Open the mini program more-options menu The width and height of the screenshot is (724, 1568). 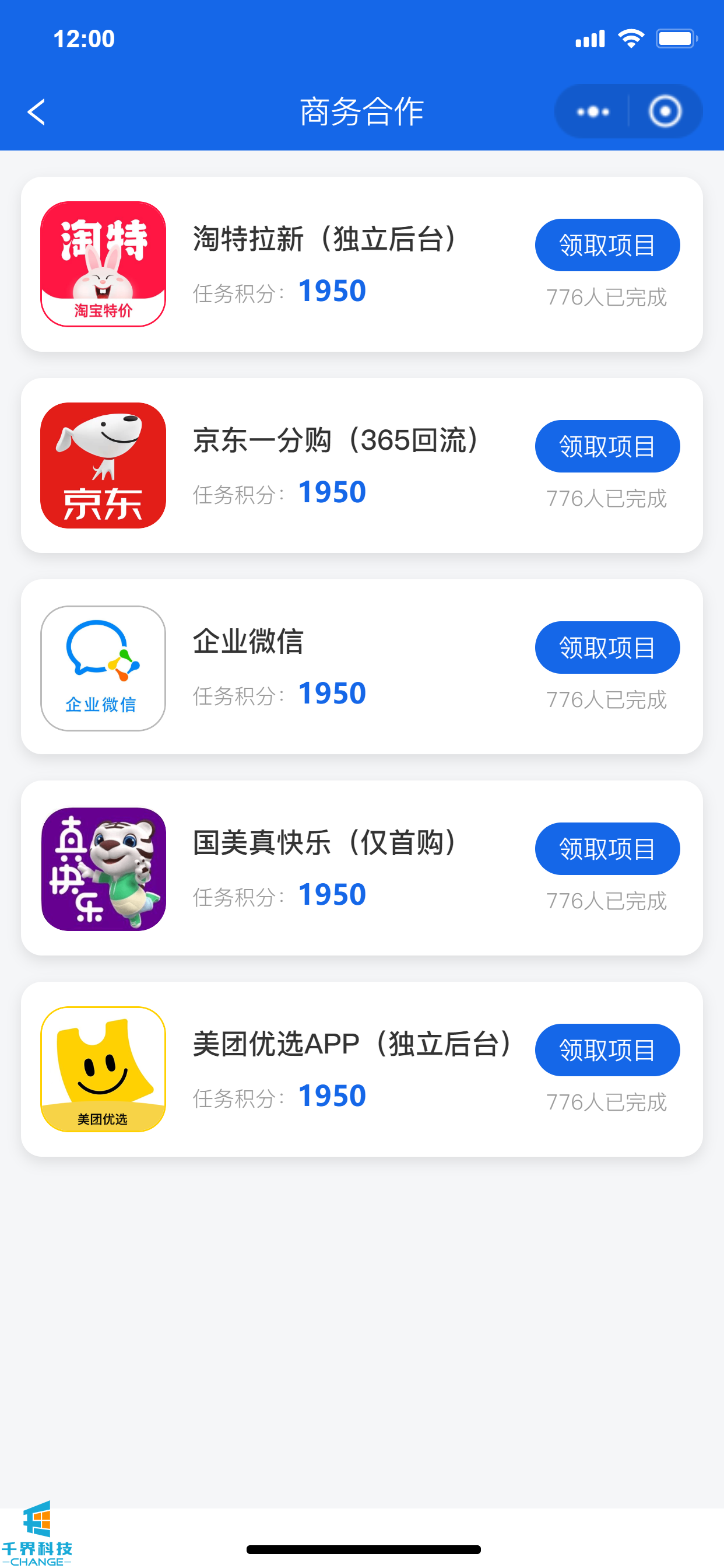point(593,112)
